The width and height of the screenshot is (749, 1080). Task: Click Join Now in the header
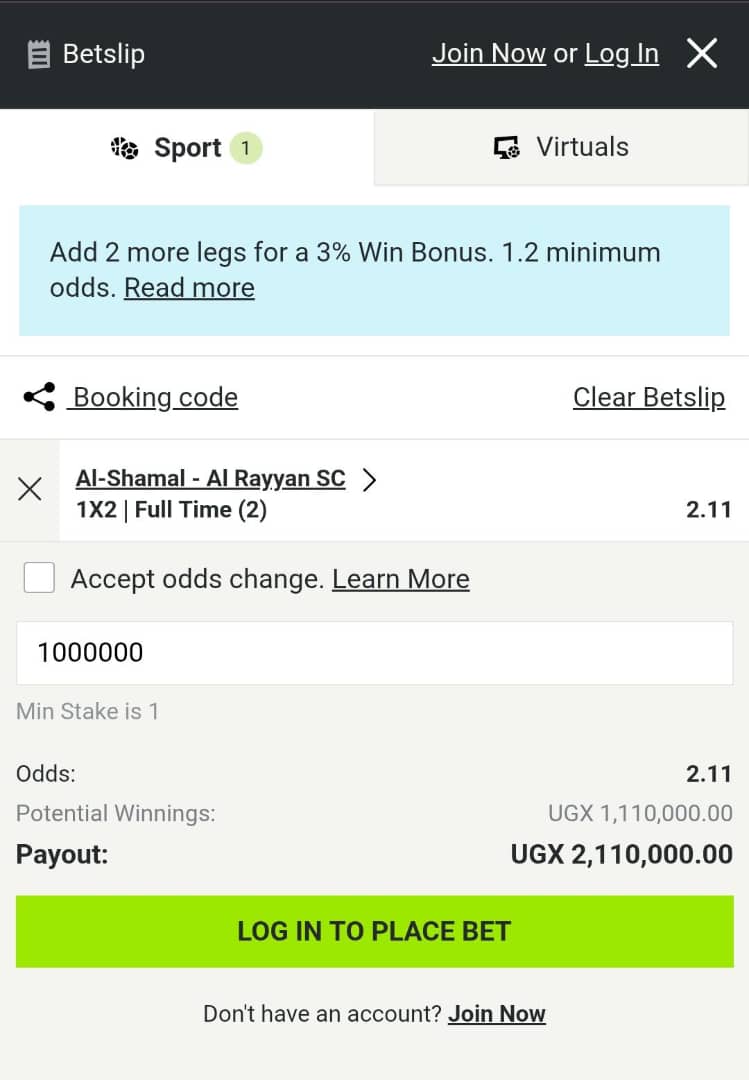489,54
